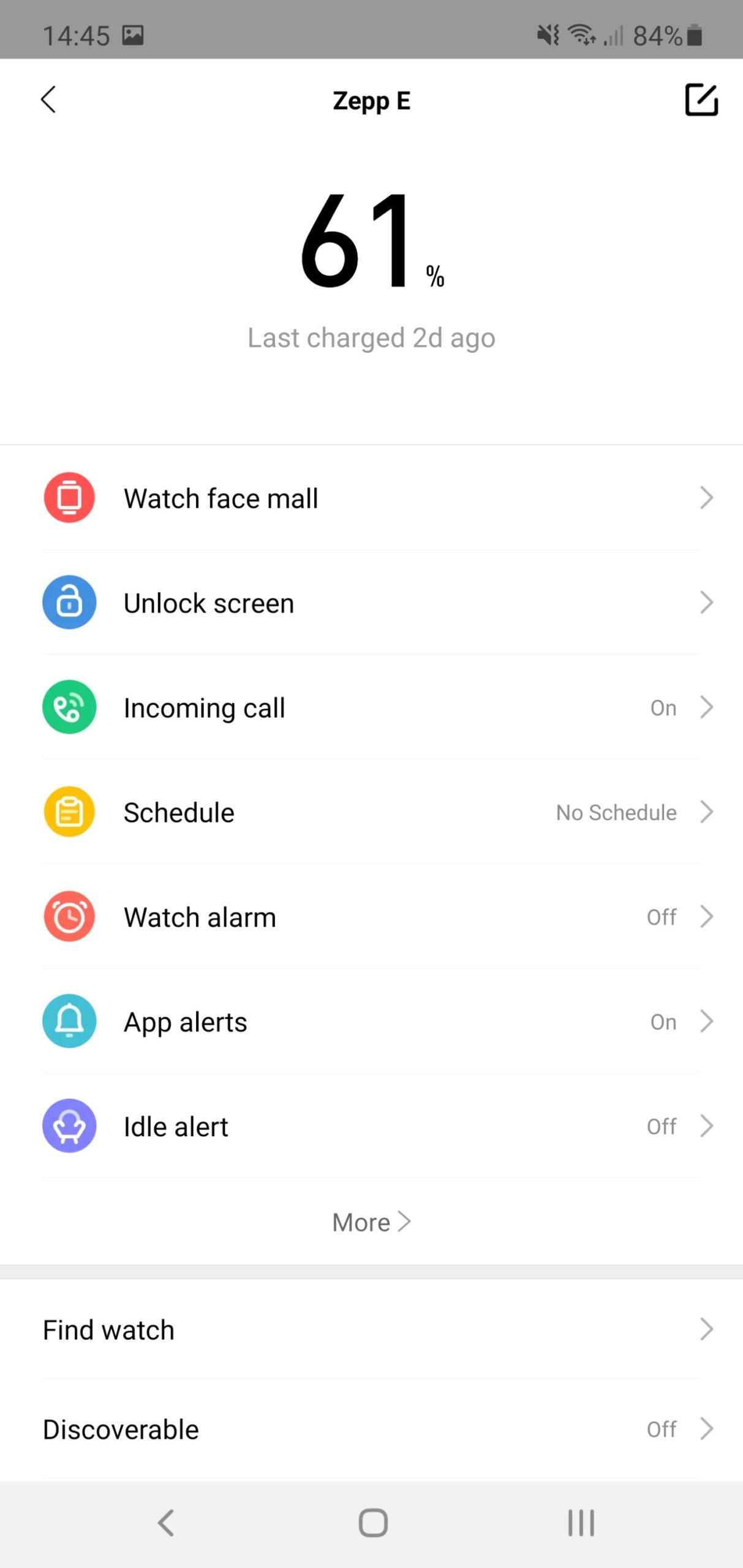Open recent apps from the navigation bar
This screenshot has width=743, height=1568.
click(581, 1523)
